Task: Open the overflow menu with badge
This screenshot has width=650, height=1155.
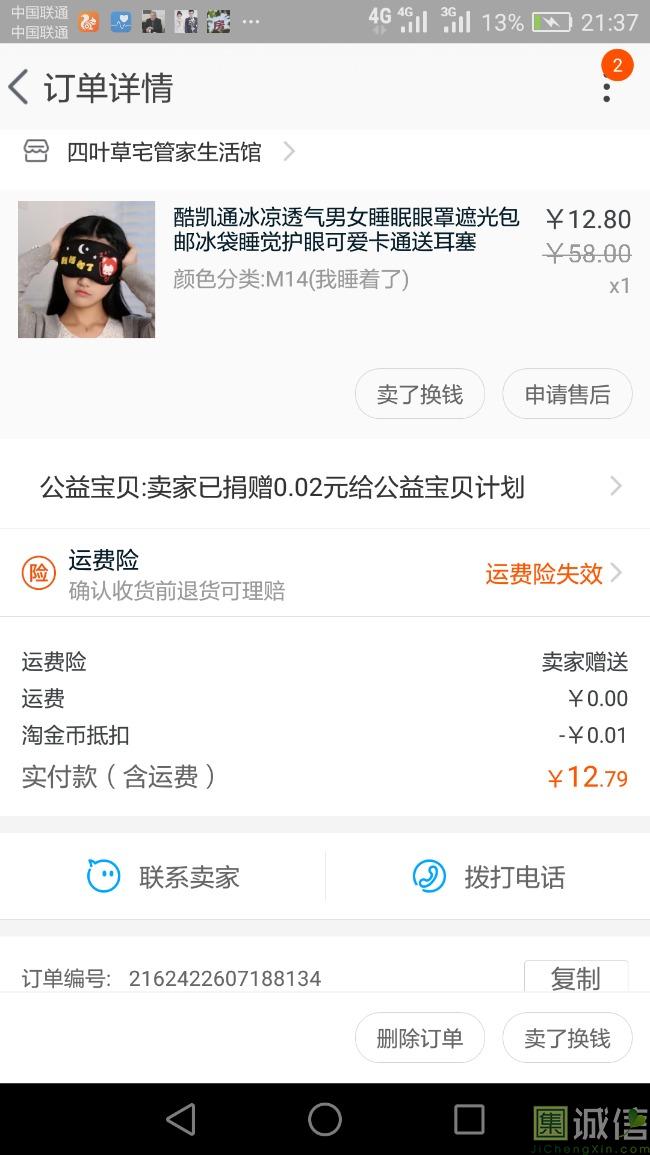Action: (607, 88)
